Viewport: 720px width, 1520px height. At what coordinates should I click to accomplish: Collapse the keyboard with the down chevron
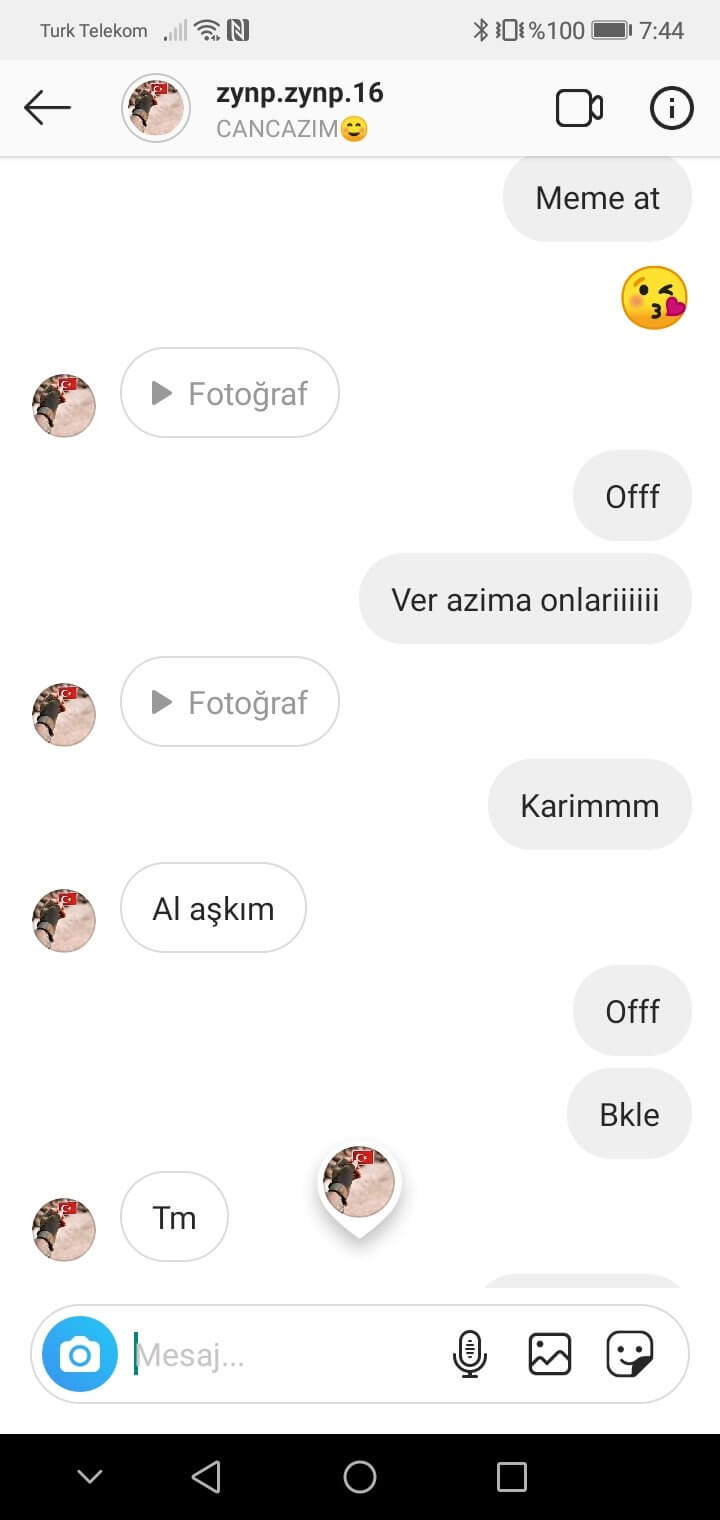[90, 1475]
